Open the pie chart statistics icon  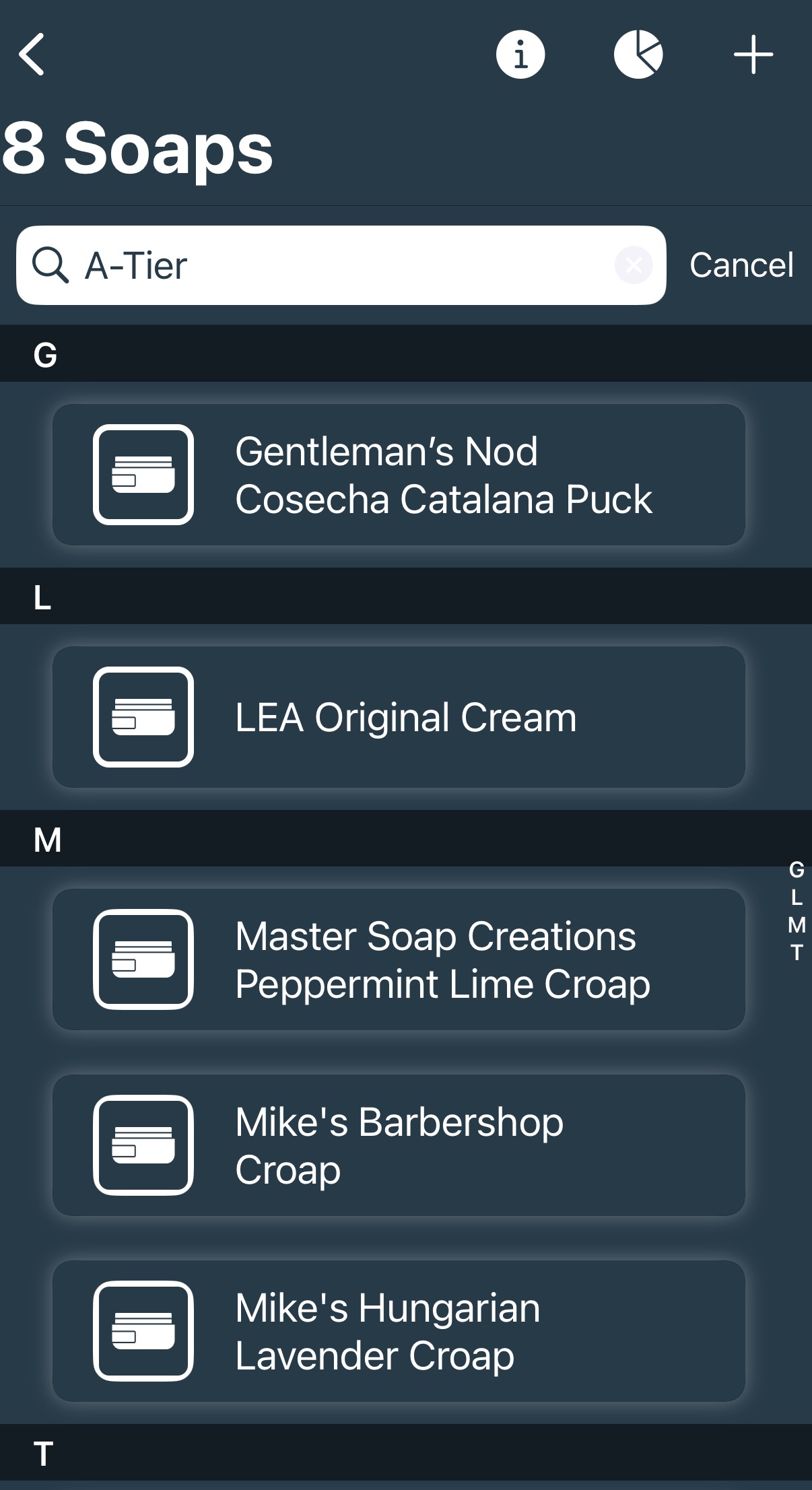(x=638, y=54)
